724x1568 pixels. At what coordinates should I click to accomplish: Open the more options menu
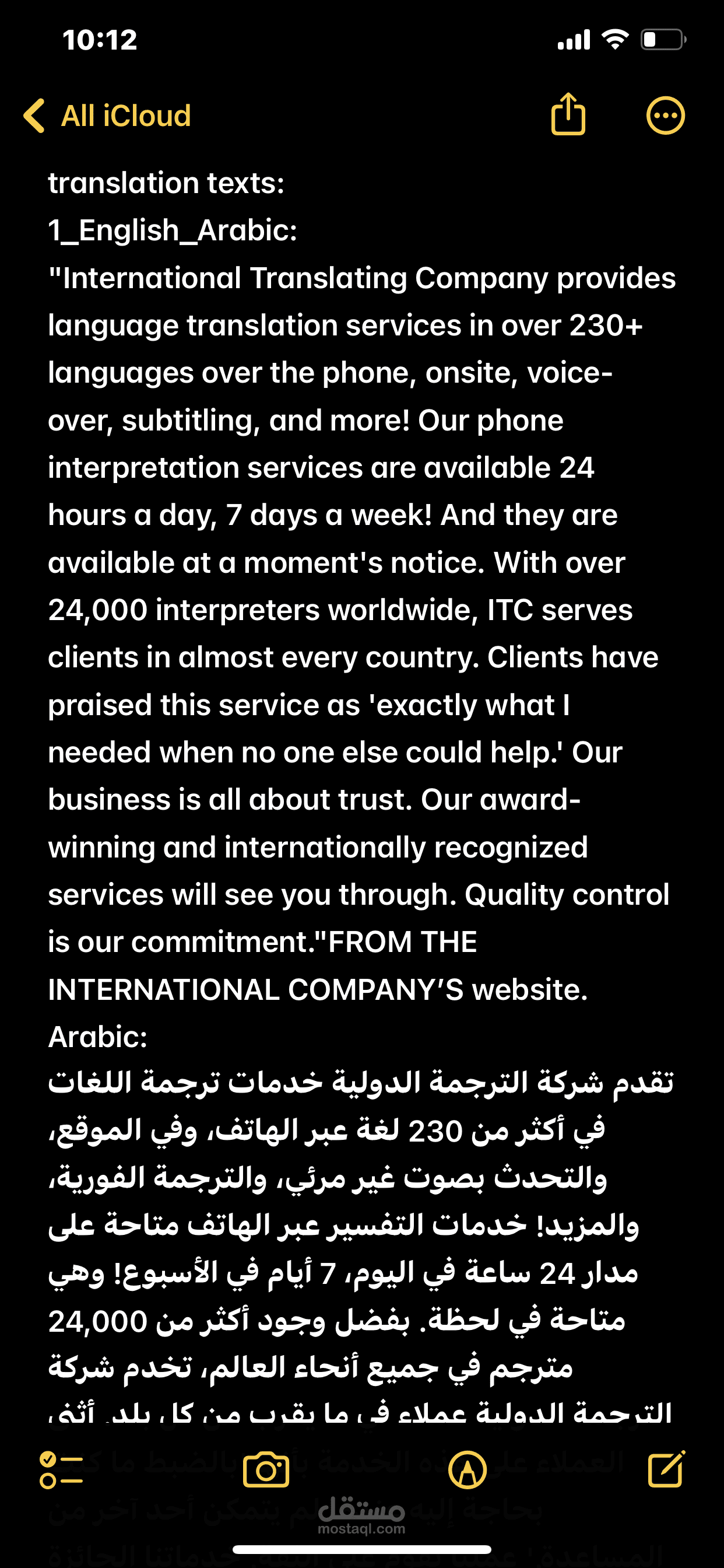point(665,116)
